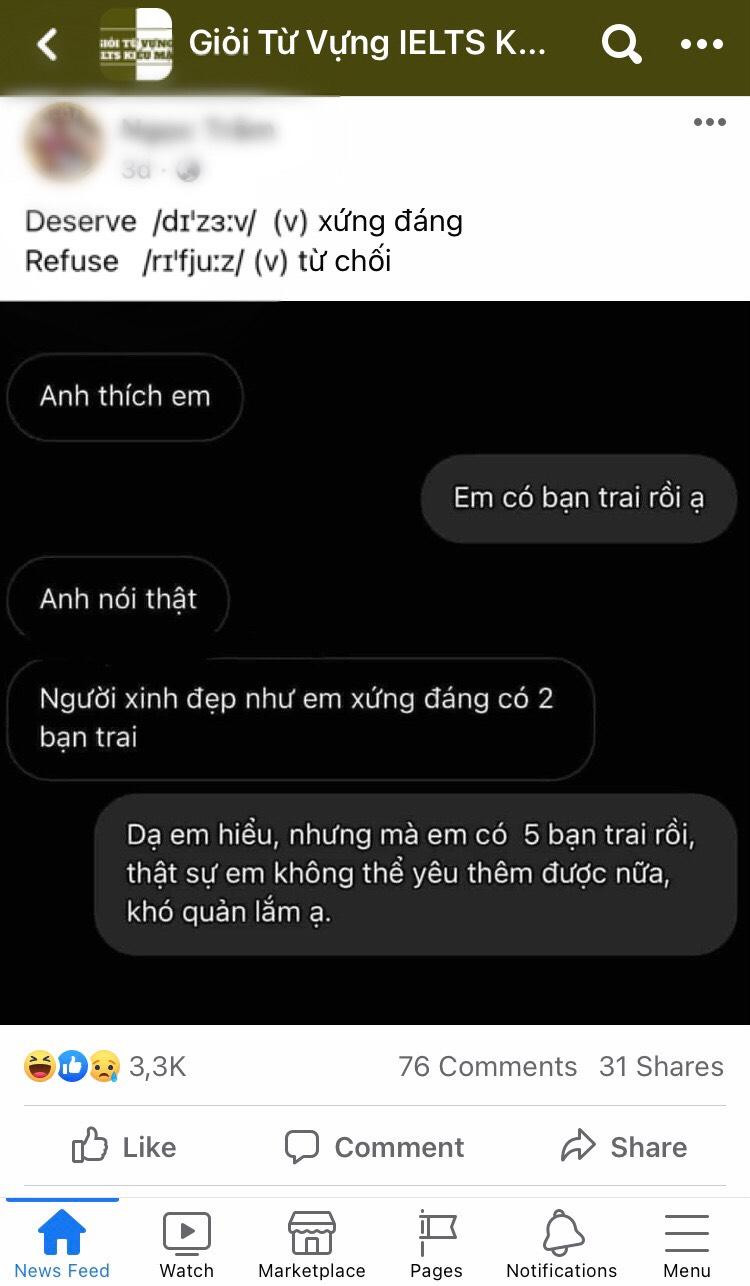Share this post
Viewport: 750px width, 1286px height.
pyautogui.click(x=624, y=1146)
